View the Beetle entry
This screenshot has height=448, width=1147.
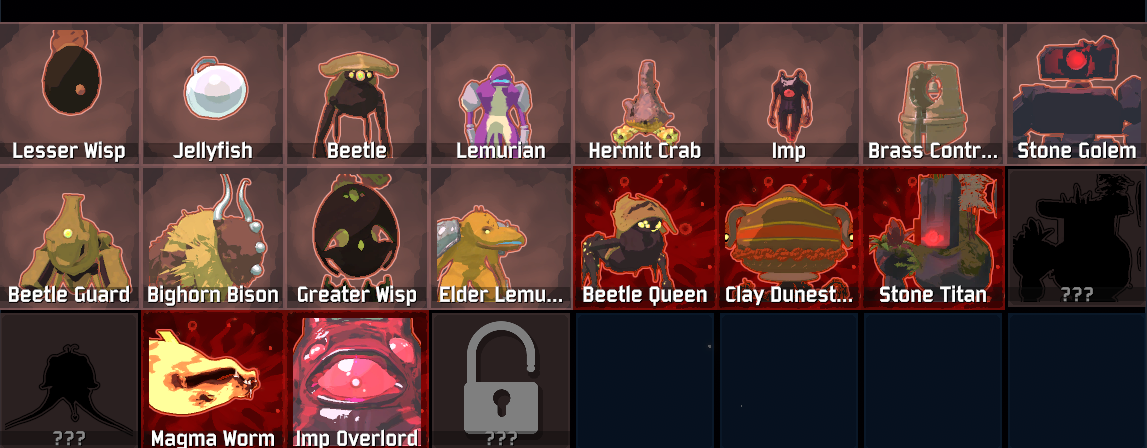point(356,93)
